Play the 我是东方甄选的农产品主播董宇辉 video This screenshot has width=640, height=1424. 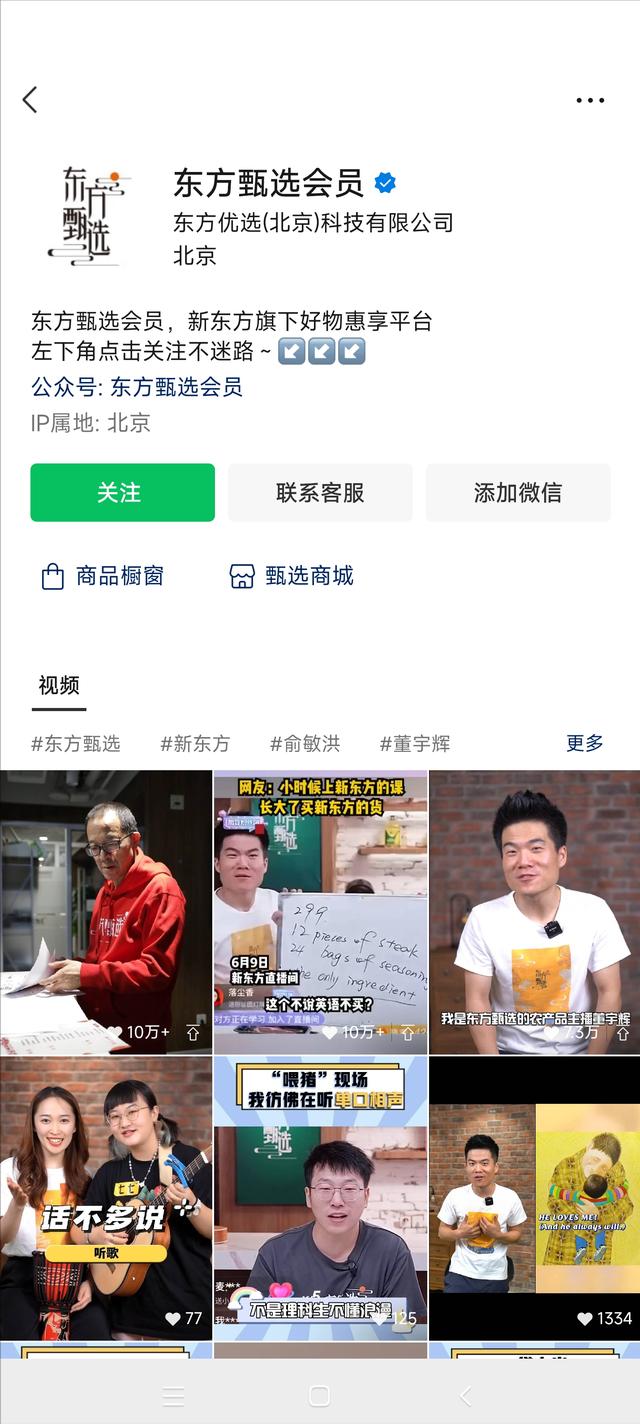pos(534,910)
